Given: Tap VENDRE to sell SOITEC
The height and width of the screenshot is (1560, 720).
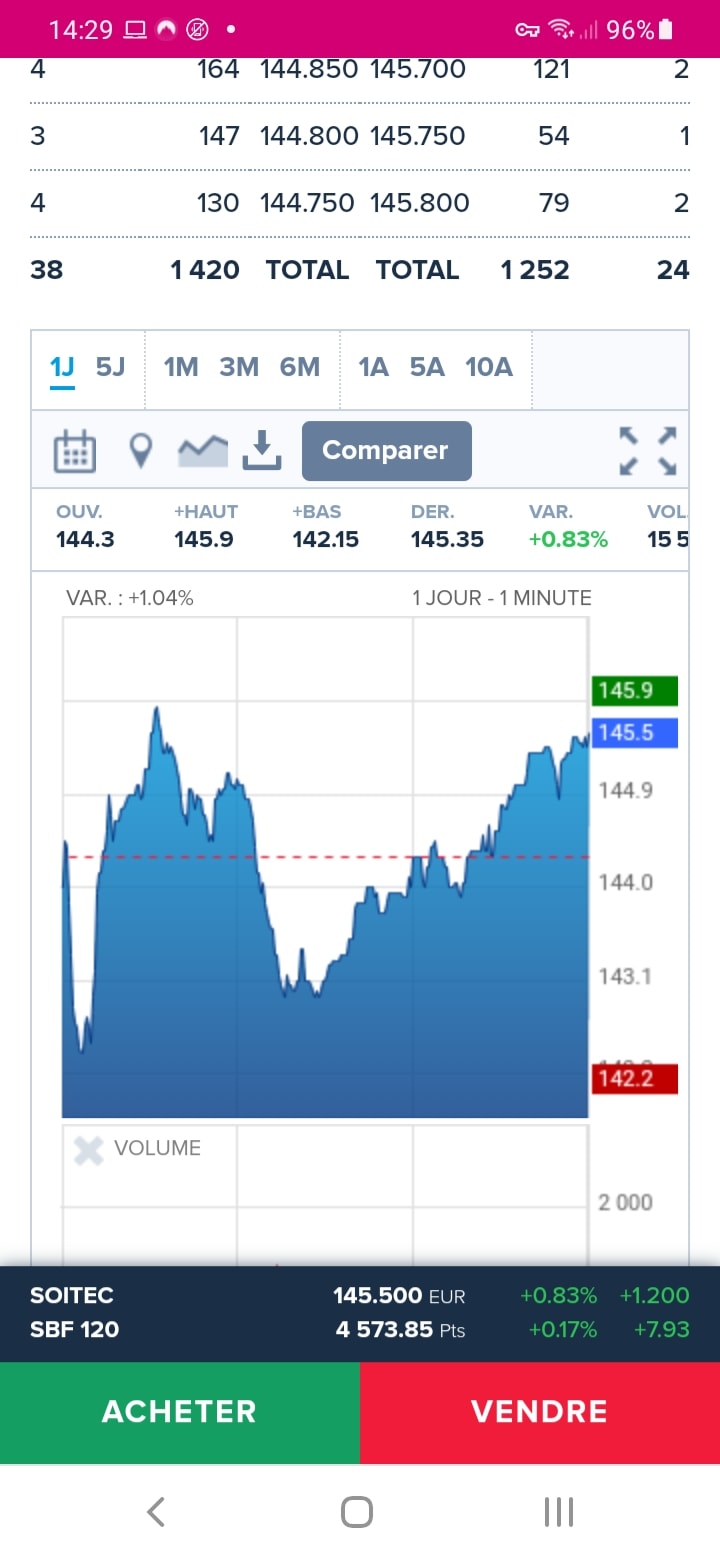Looking at the screenshot, I should tap(540, 1411).
